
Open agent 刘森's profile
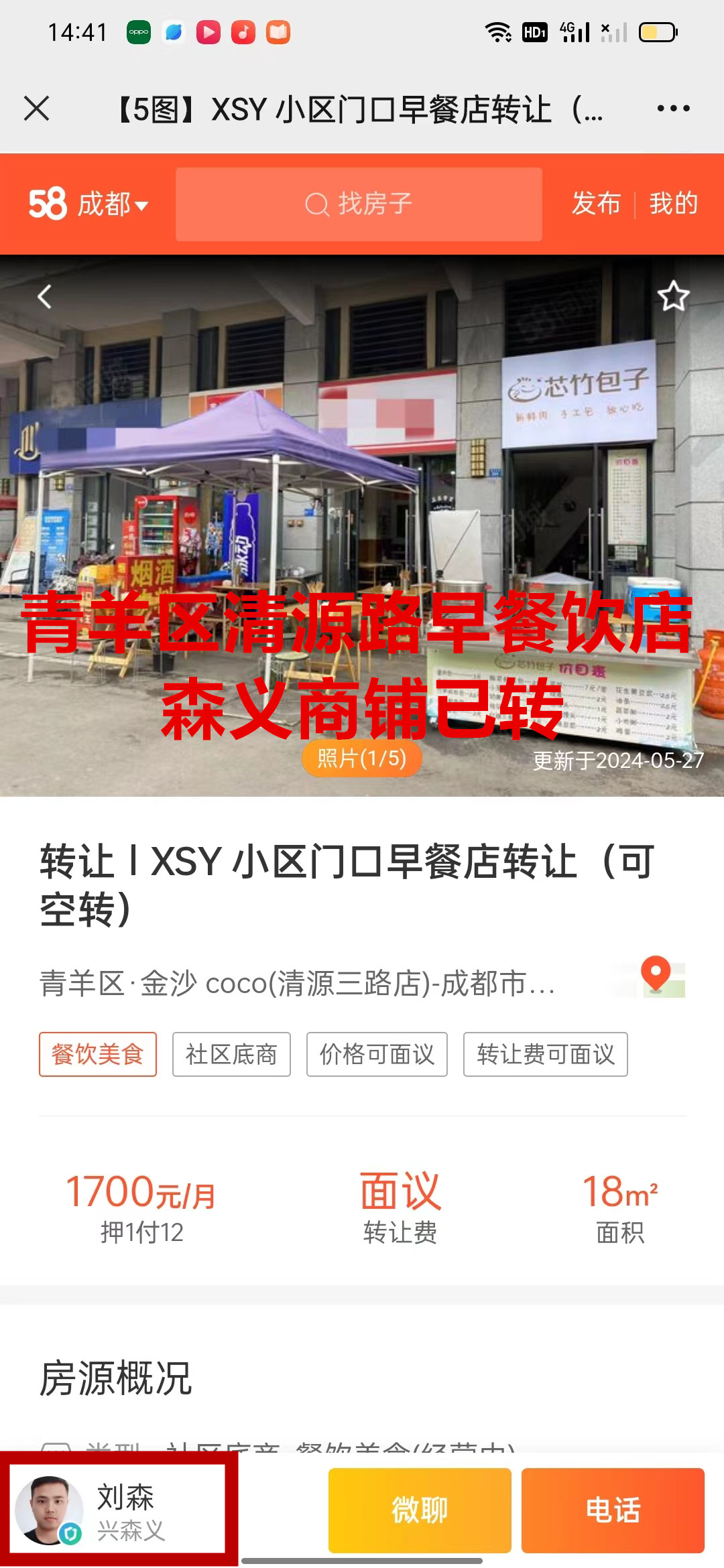tap(118, 1509)
